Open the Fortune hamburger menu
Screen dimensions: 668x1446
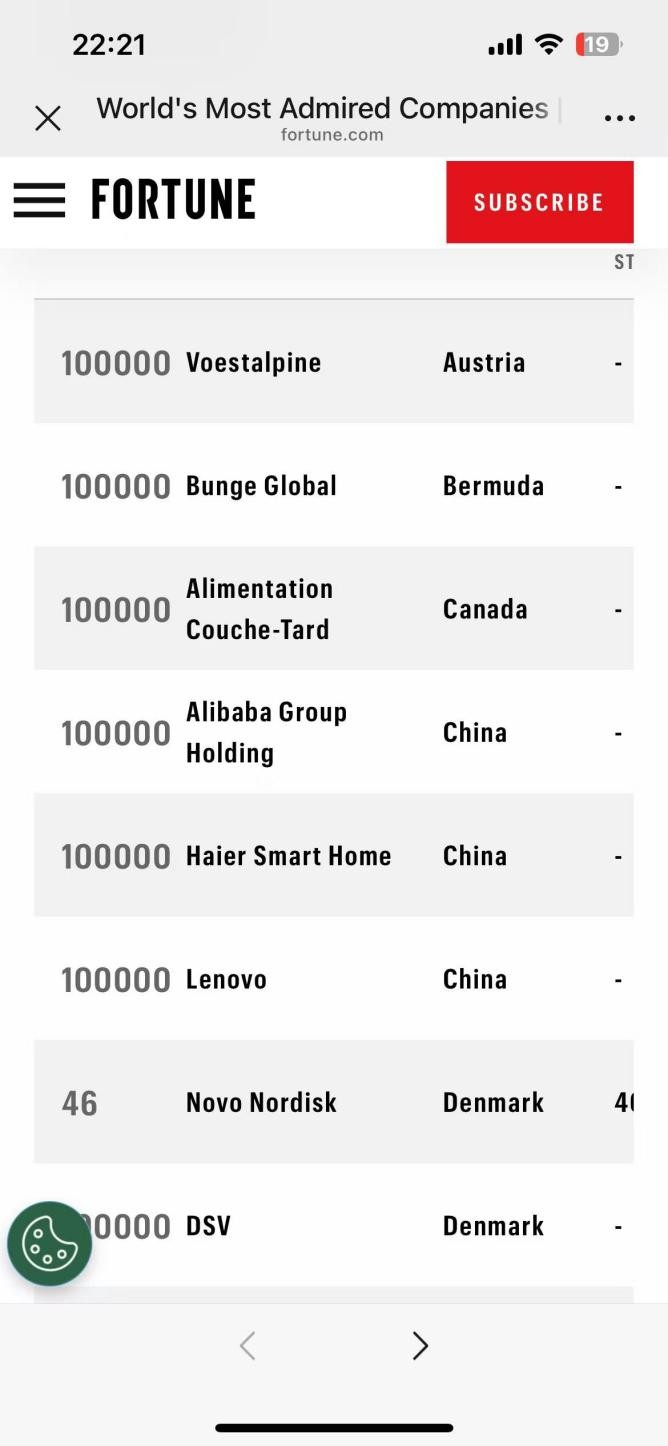point(39,201)
